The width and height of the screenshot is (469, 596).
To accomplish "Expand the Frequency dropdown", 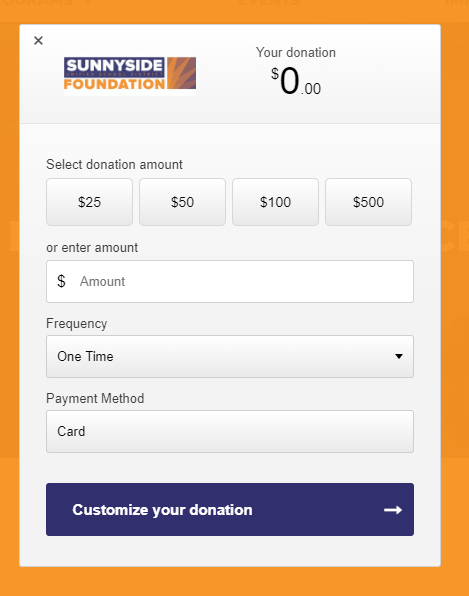I will (x=230, y=356).
